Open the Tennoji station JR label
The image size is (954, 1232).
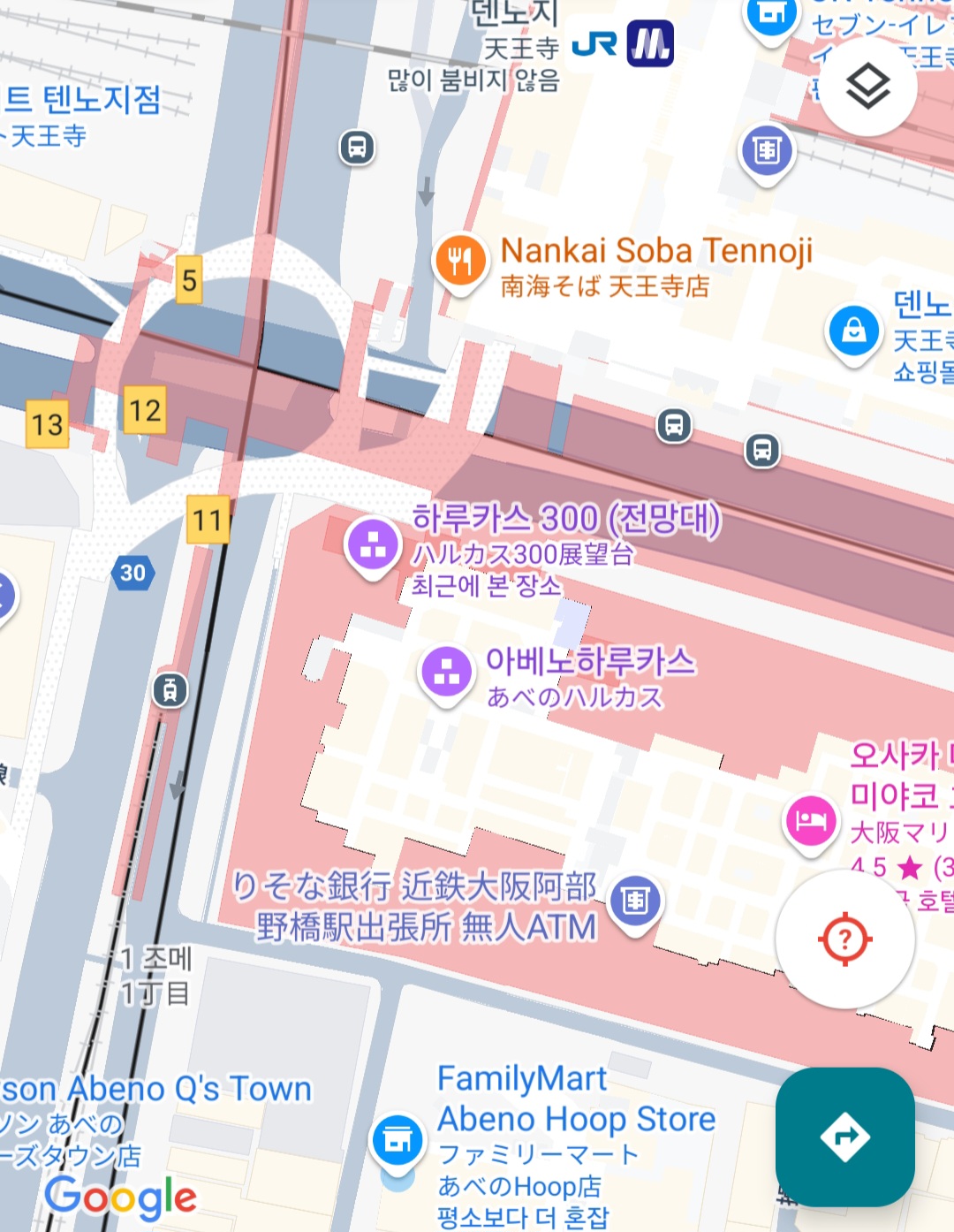[x=594, y=44]
